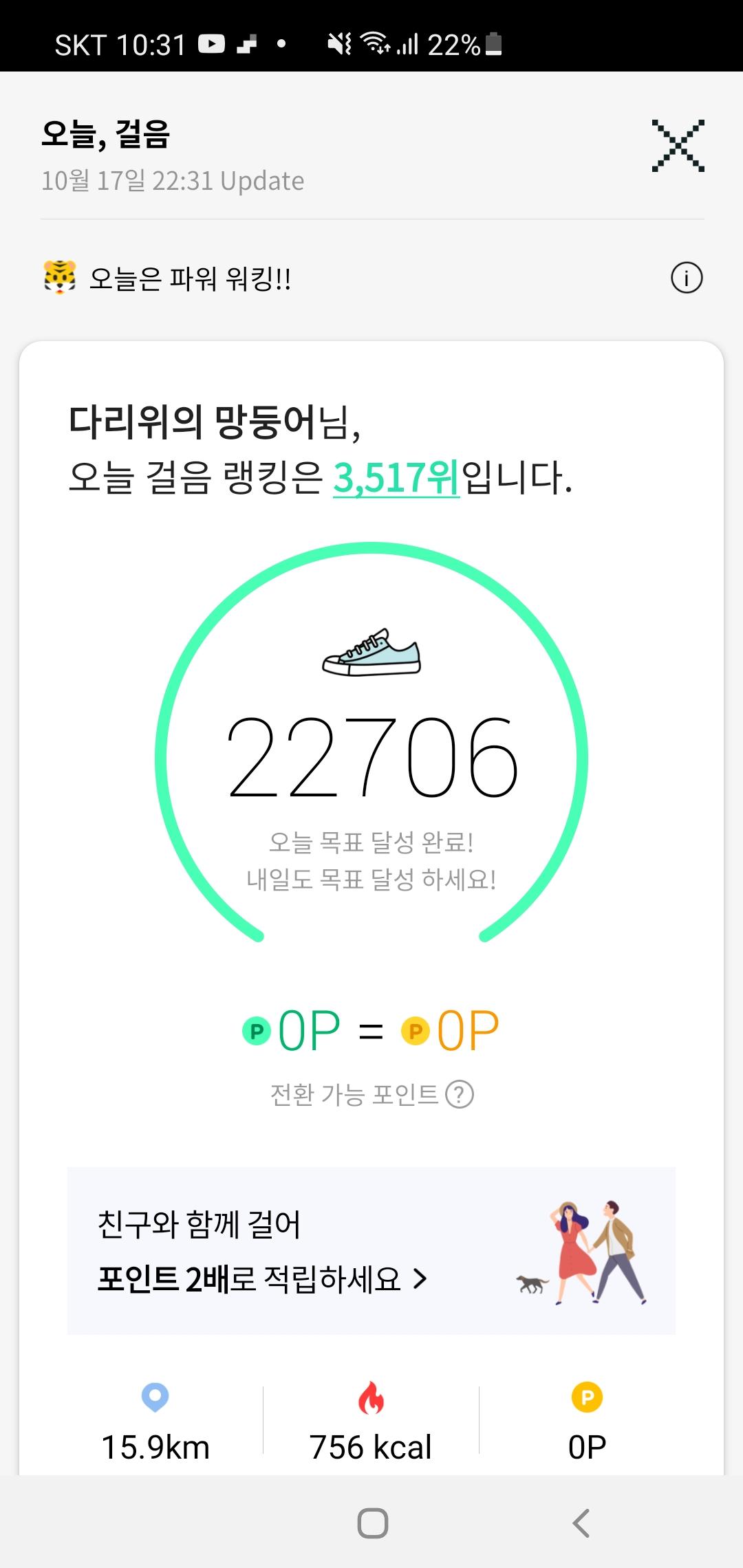The width and height of the screenshot is (743, 1568).
Task: Open the 친구와 함께 걸어 banner
Action: (371, 1252)
